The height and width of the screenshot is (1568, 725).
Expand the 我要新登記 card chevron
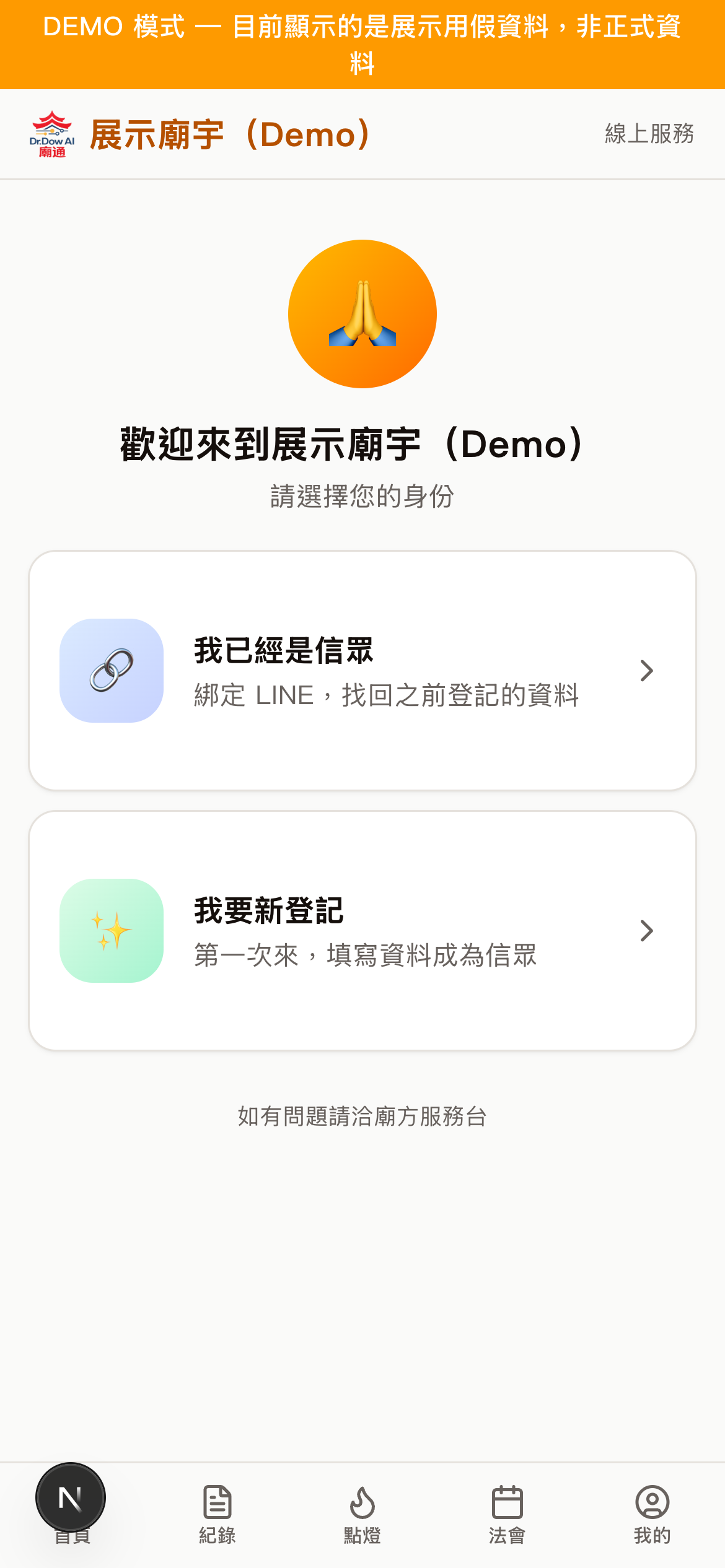click(x=647, y=930)
